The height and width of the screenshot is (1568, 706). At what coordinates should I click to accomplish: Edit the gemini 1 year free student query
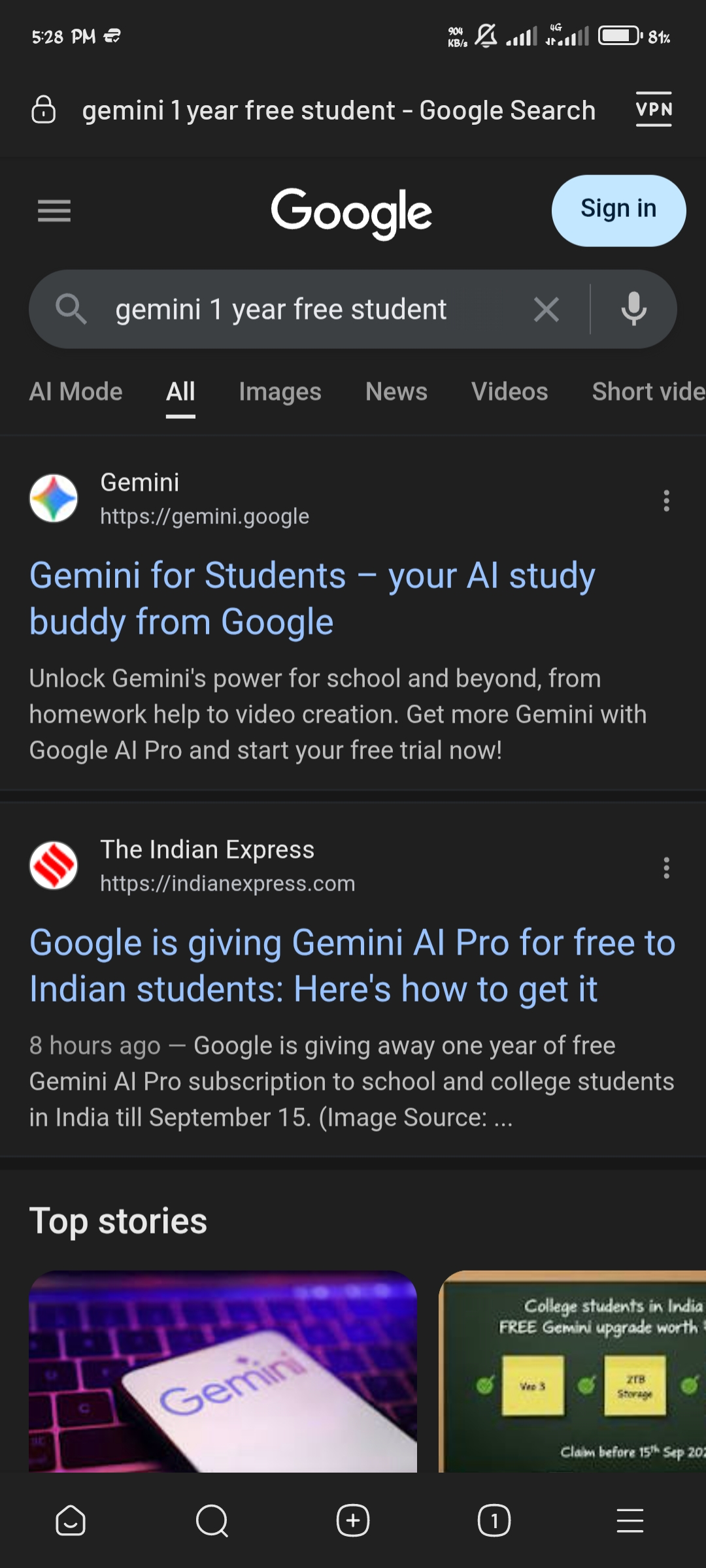coord(281,309)
